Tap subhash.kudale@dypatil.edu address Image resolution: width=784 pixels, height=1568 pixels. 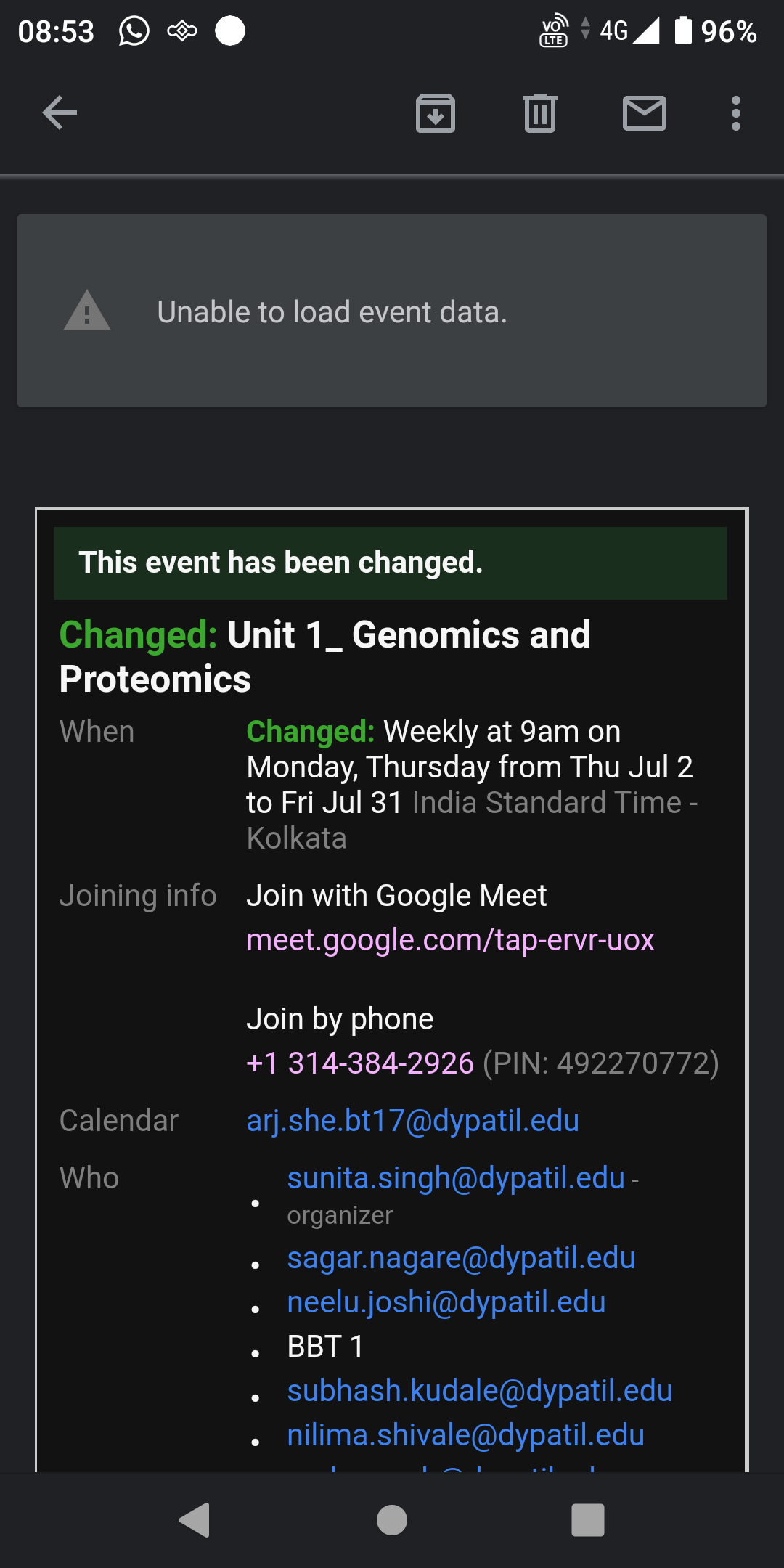(479, 1391)
